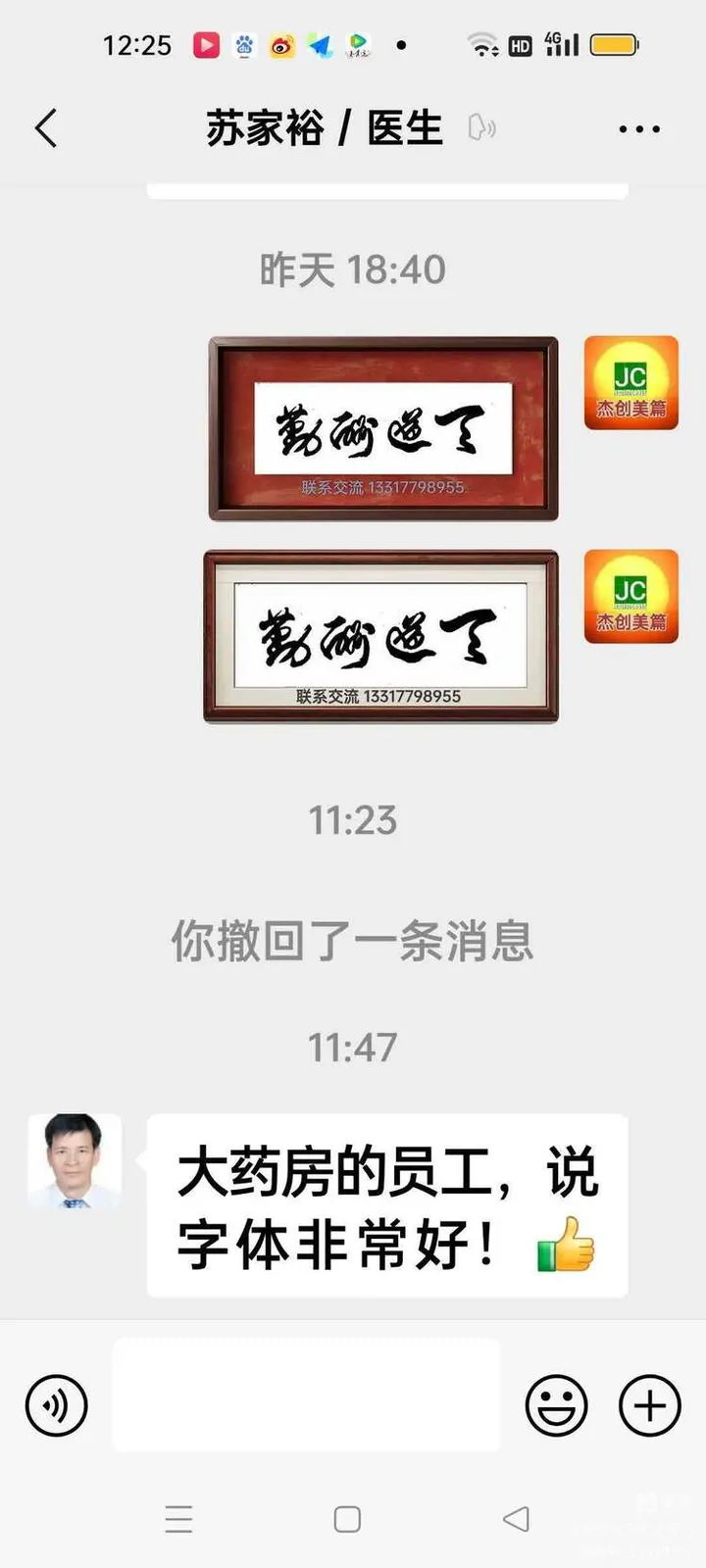This screenshot has height=1568, width=706.
Task: Open recent apps from navigation bar
Action: point(178,1519)
